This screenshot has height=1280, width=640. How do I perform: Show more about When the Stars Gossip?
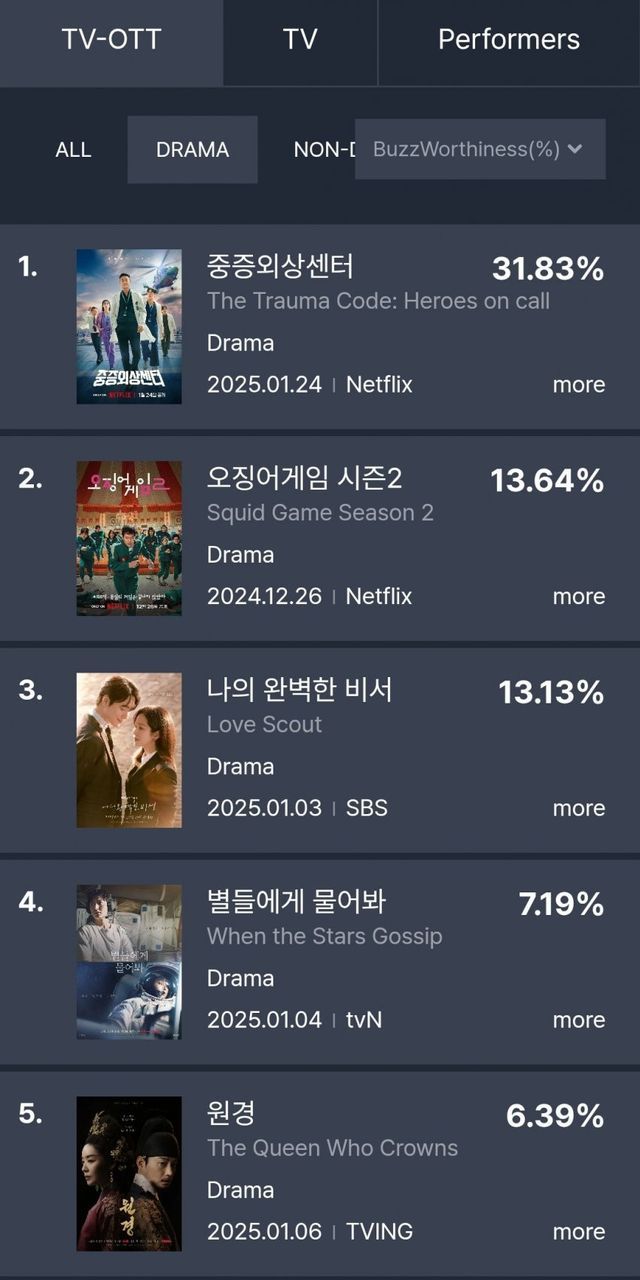pyautogui.click(x=578, y=1021)
